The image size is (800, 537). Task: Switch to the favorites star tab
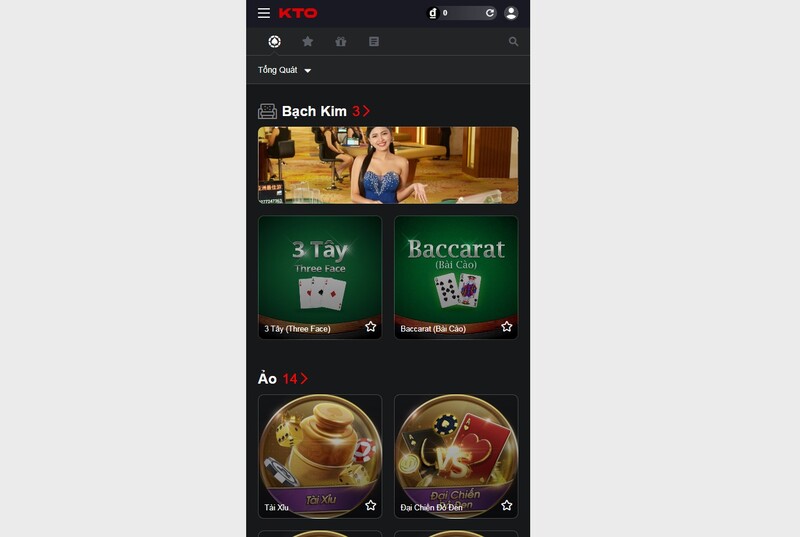(307, 42)
